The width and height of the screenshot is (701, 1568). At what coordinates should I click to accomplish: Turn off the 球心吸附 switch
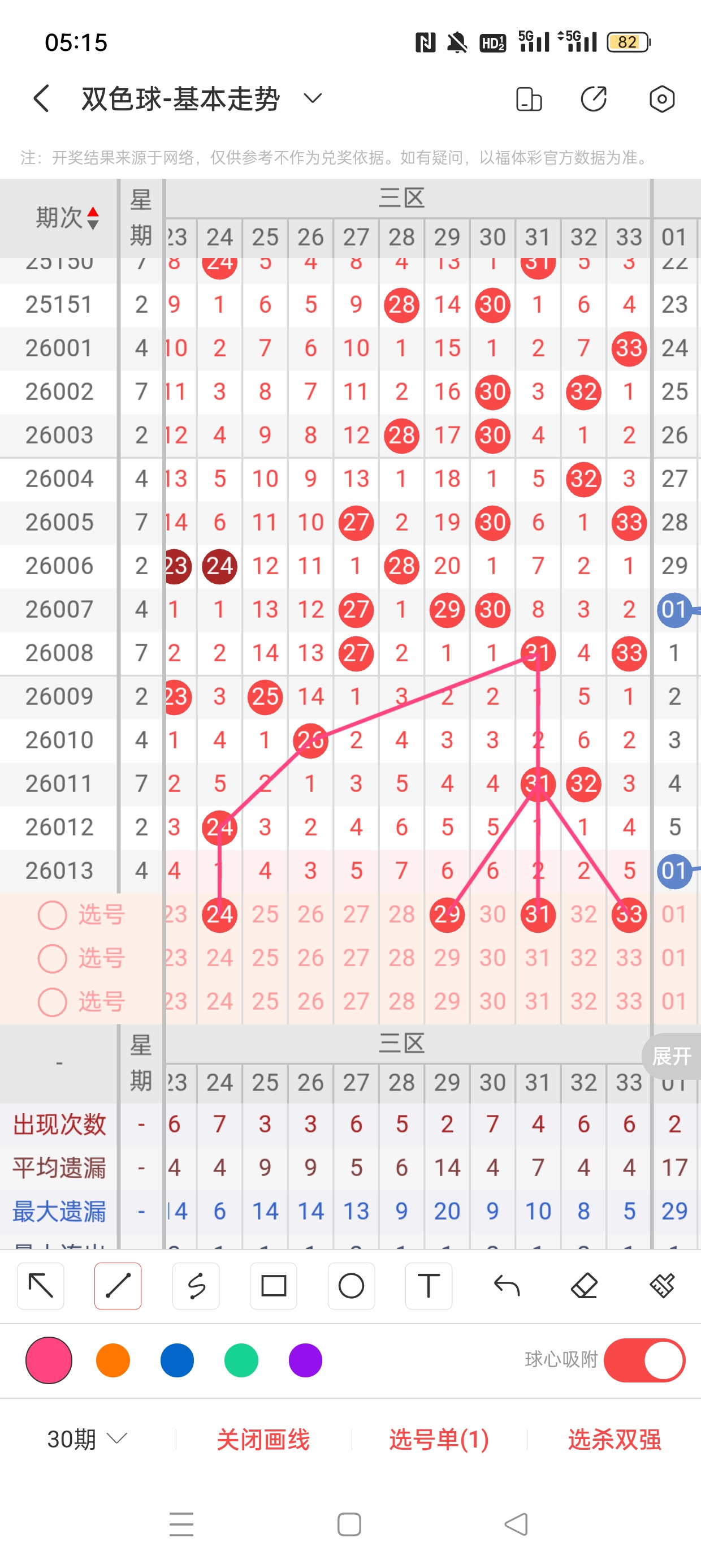pyautogui.click(x=644, y=1360)
